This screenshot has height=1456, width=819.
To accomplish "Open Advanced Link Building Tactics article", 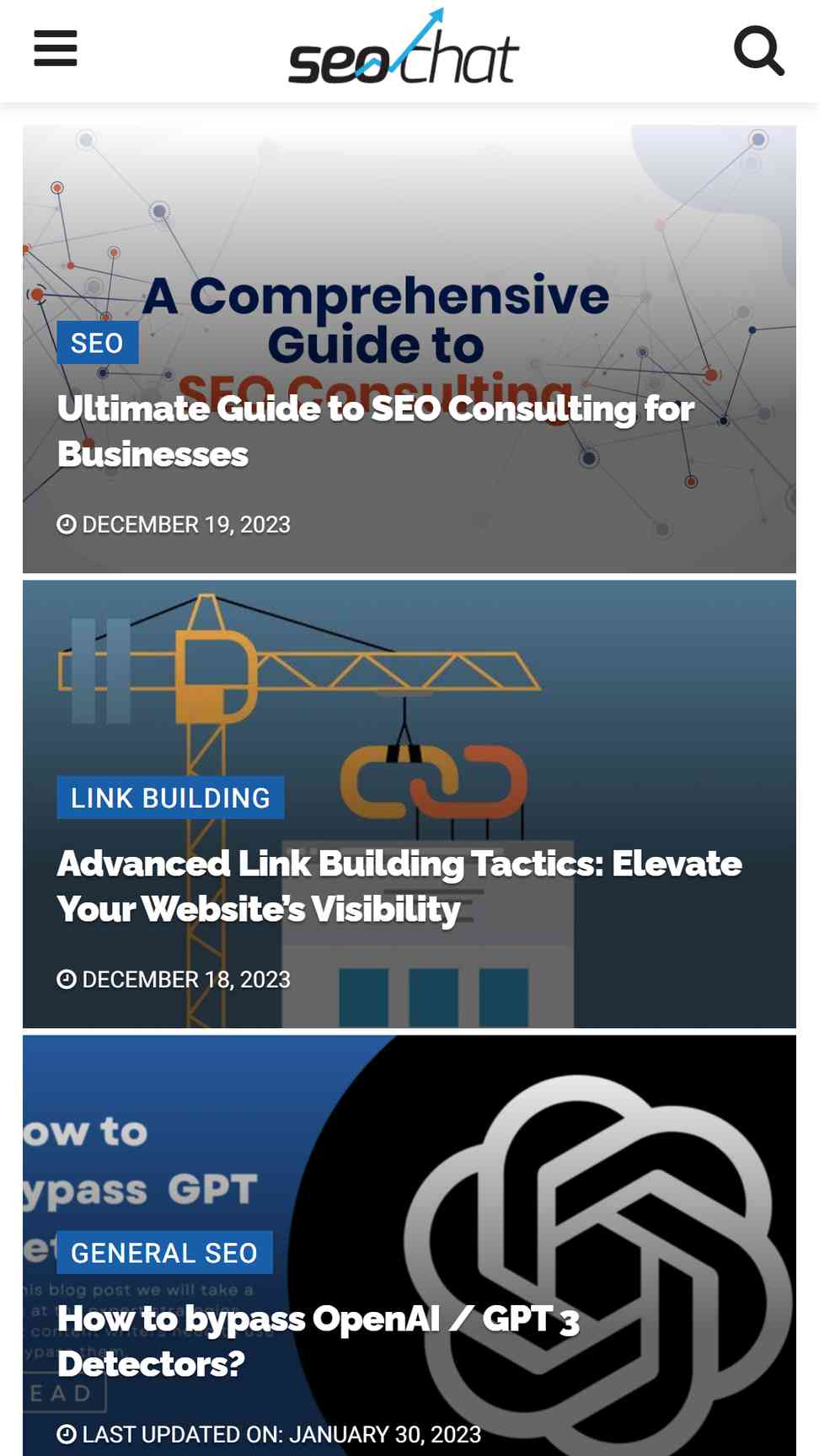I will [399, 886].
